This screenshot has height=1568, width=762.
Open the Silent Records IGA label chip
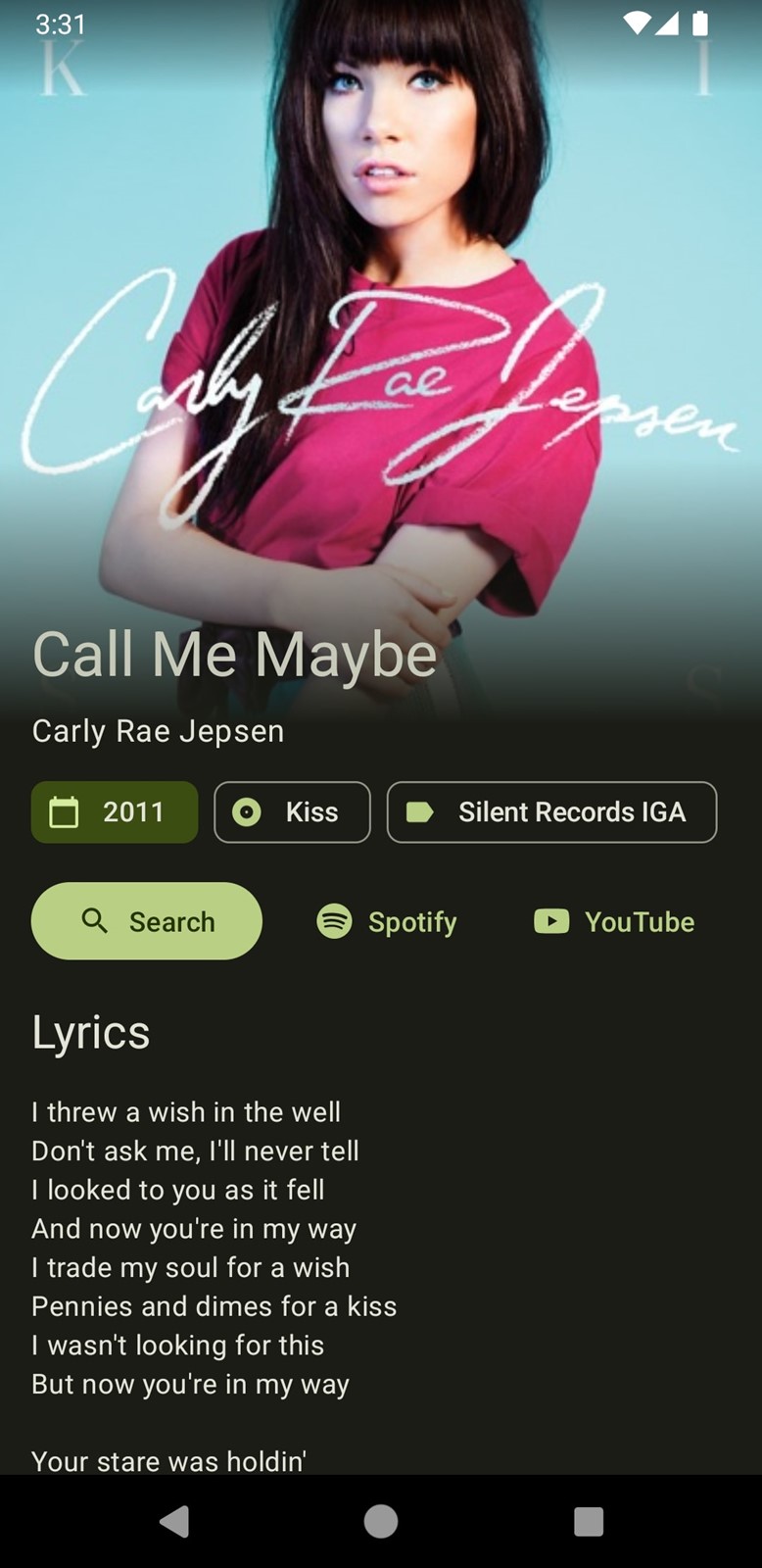[x=551, y=812]
